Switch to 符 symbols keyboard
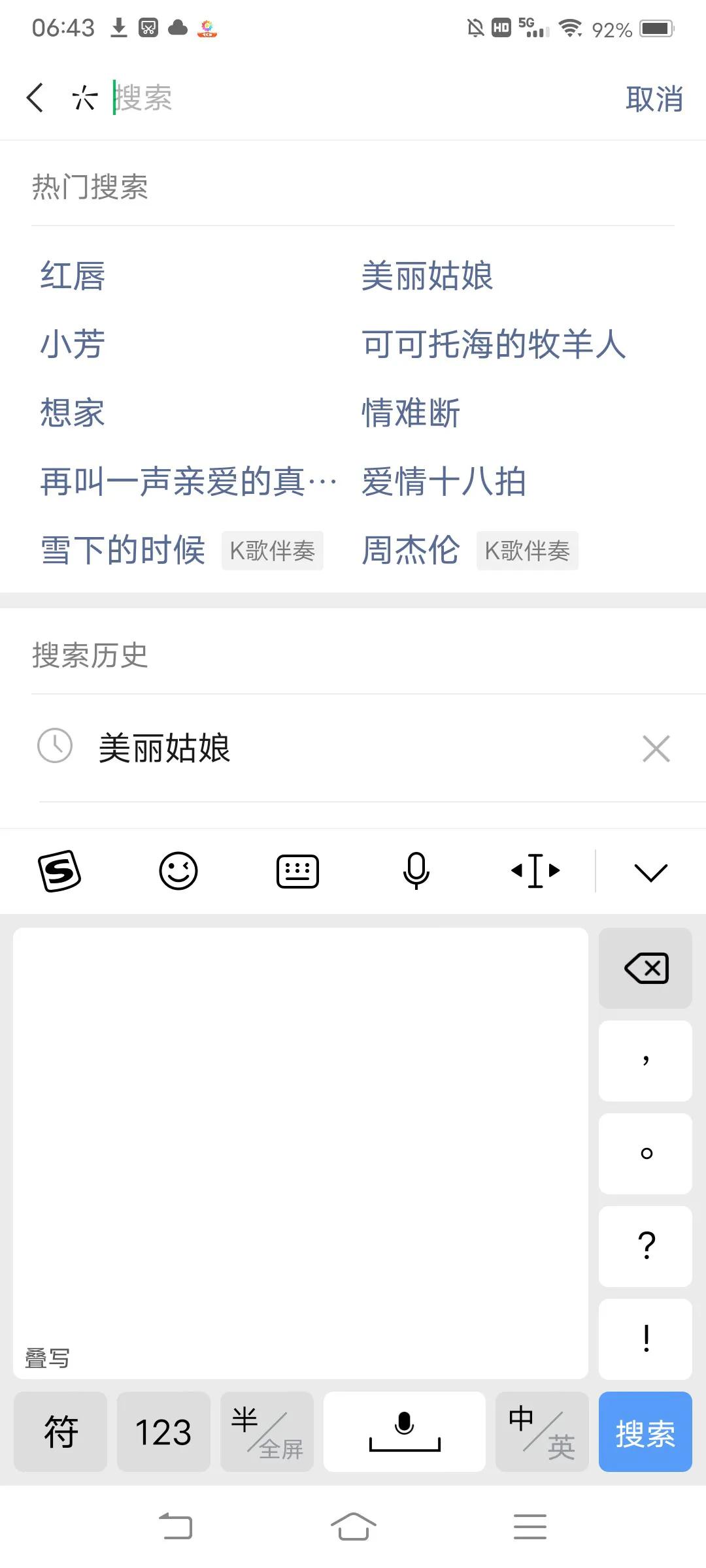Image resolution: width=706 pixels, height=1568 pixels. (x=59, y=1432)
